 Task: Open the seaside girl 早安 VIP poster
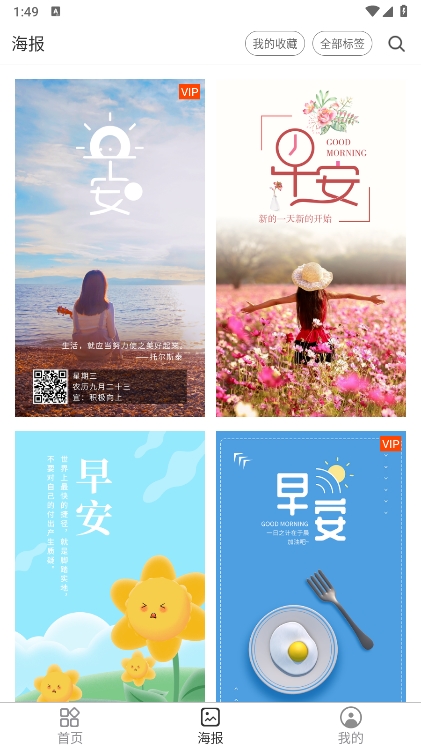click(110, 248)
